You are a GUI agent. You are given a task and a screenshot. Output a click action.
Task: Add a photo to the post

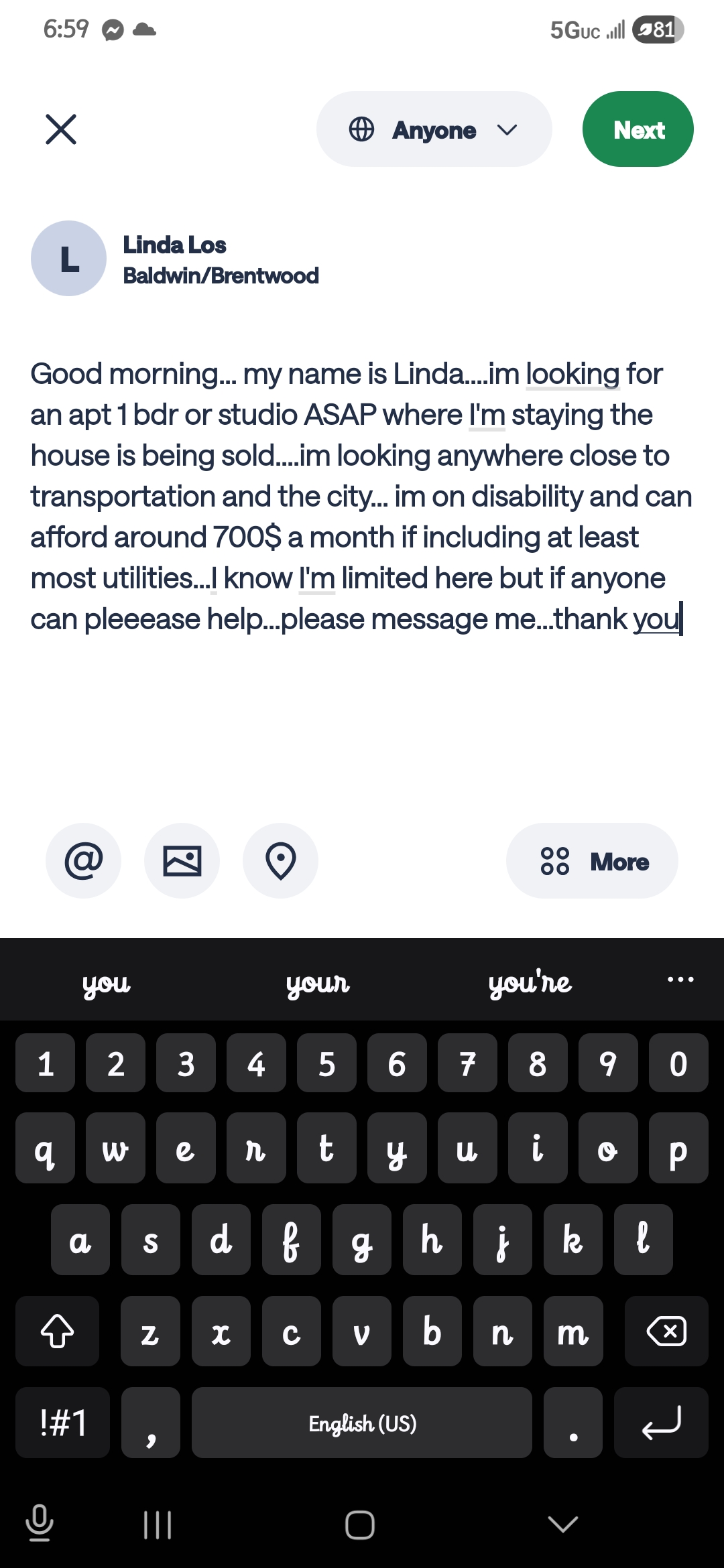click(182, 860)
